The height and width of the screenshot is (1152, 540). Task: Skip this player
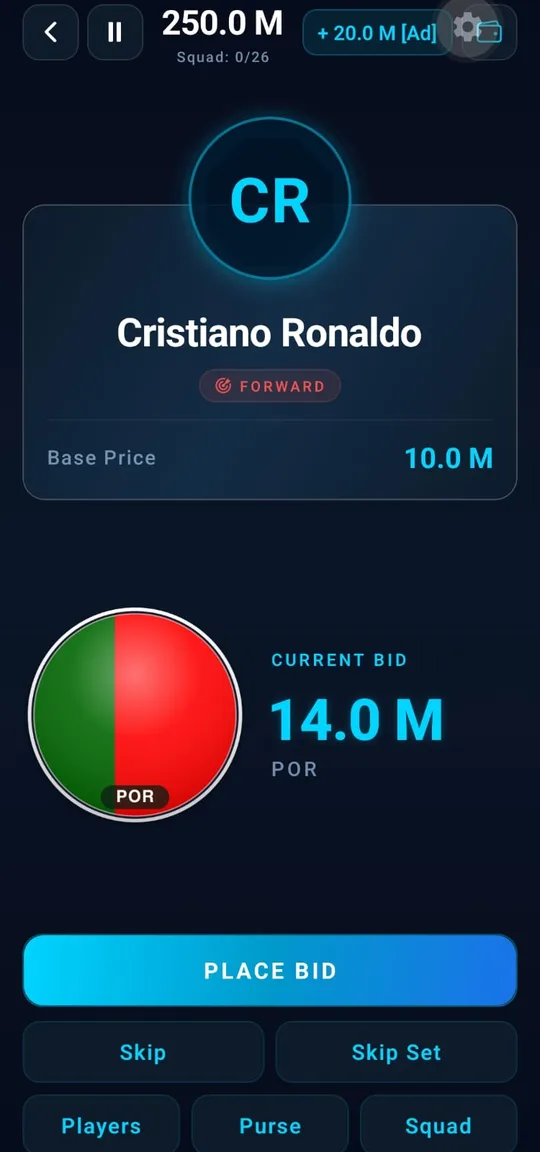pyautogui.click(x=143, y=1052)
